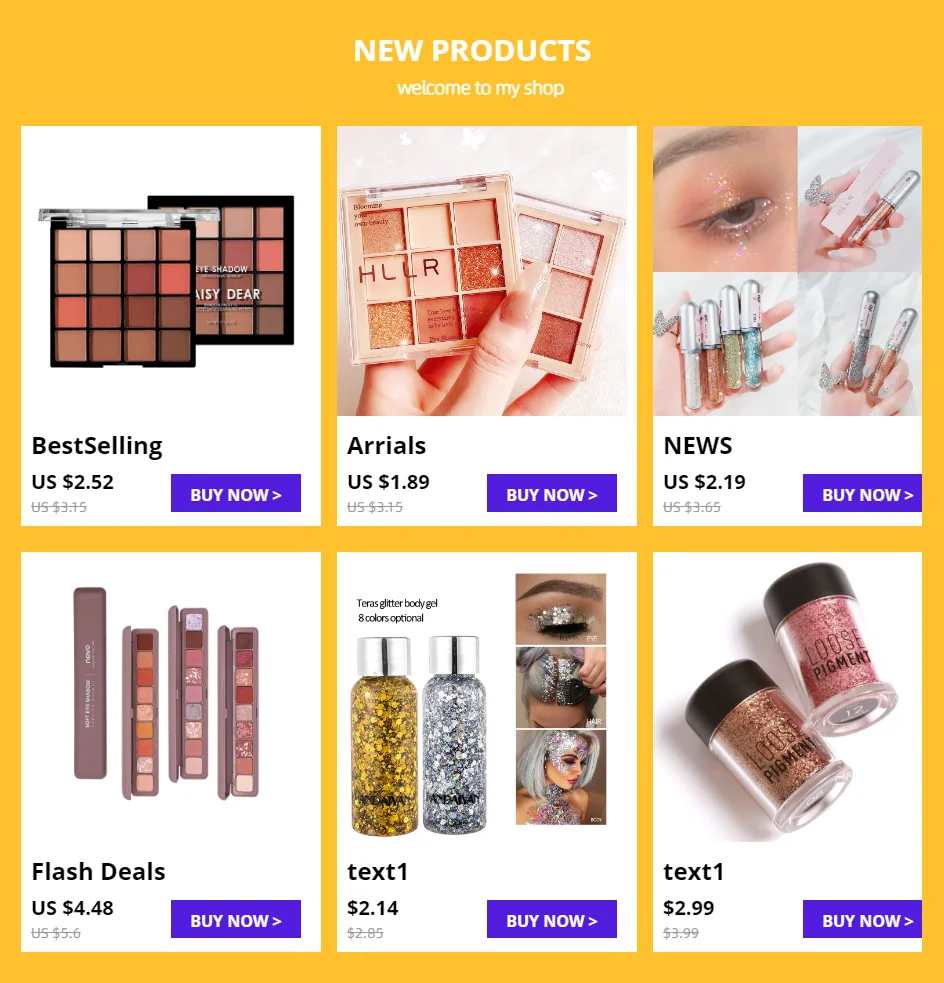The image size is (944, 983).
Task: View the NEWS liquid glitter product
Action: 787,271
